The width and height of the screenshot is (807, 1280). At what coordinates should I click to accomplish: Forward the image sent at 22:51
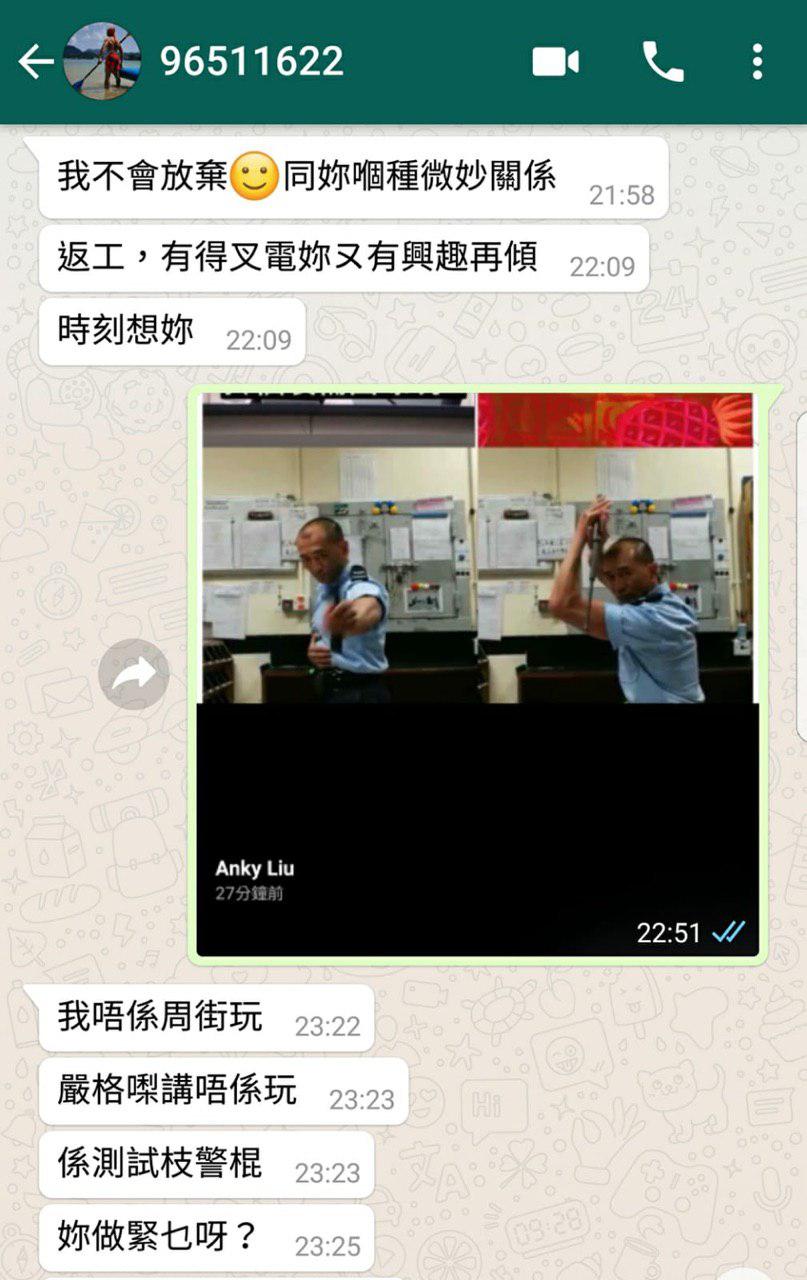click(134, 675)
